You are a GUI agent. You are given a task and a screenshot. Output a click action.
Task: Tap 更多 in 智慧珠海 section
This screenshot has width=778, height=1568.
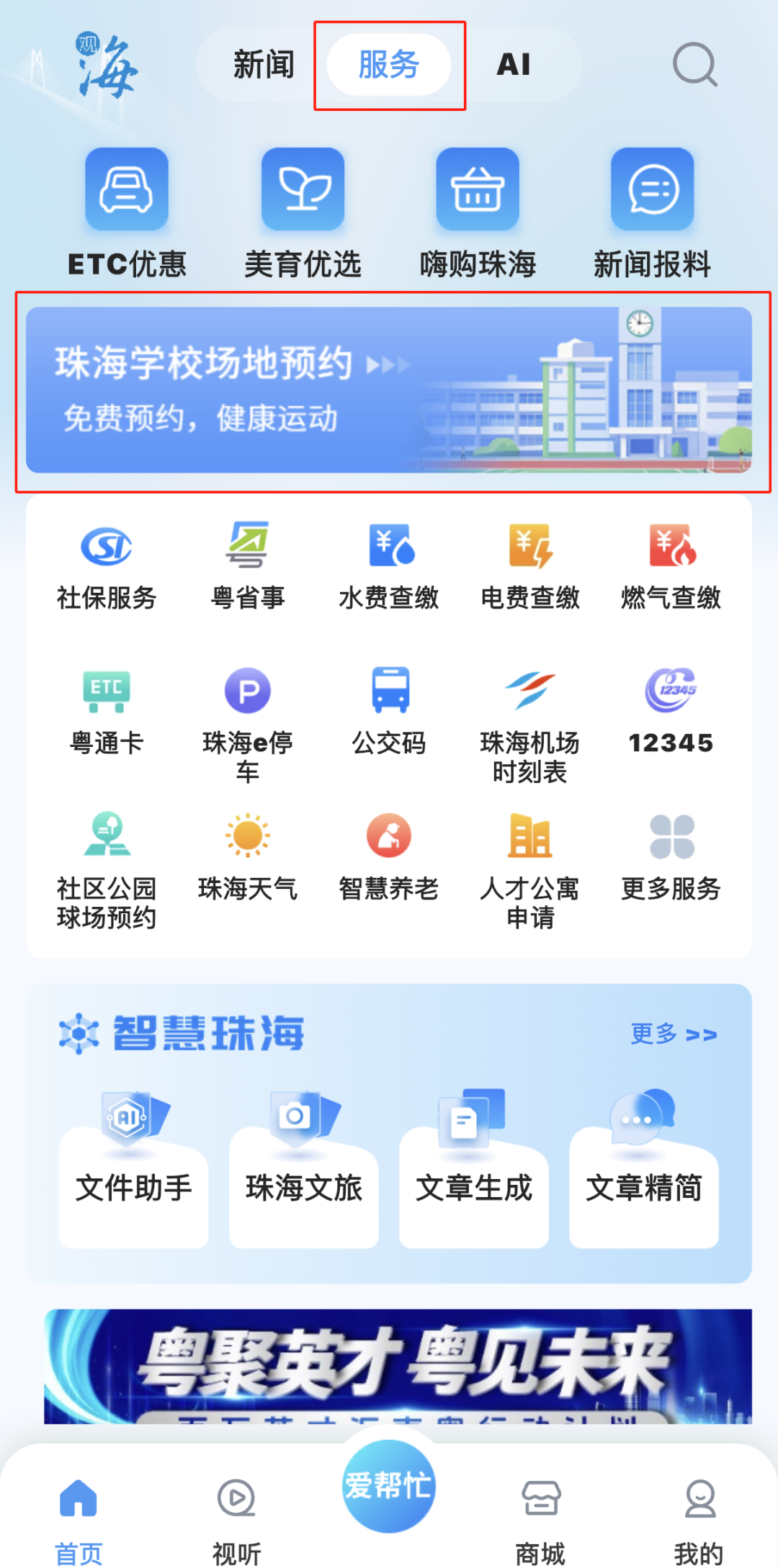673,1034
